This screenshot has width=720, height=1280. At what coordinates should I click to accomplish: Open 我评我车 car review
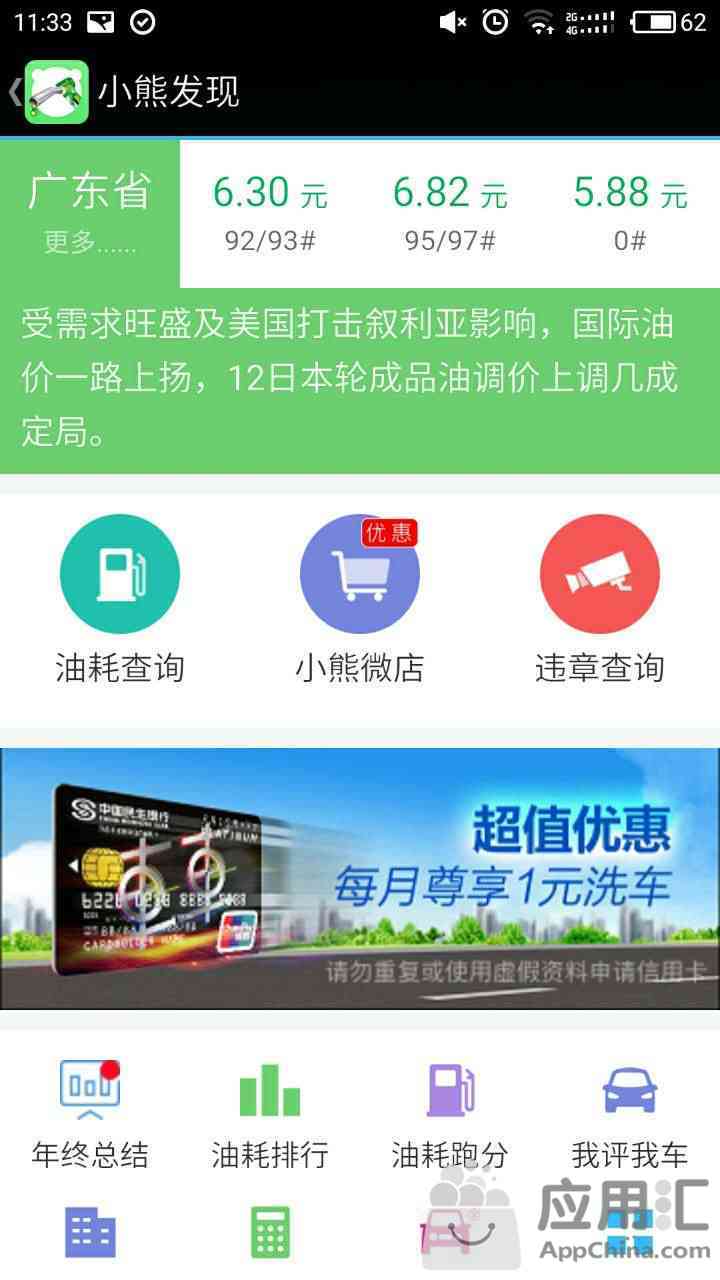pos(630,1115)
